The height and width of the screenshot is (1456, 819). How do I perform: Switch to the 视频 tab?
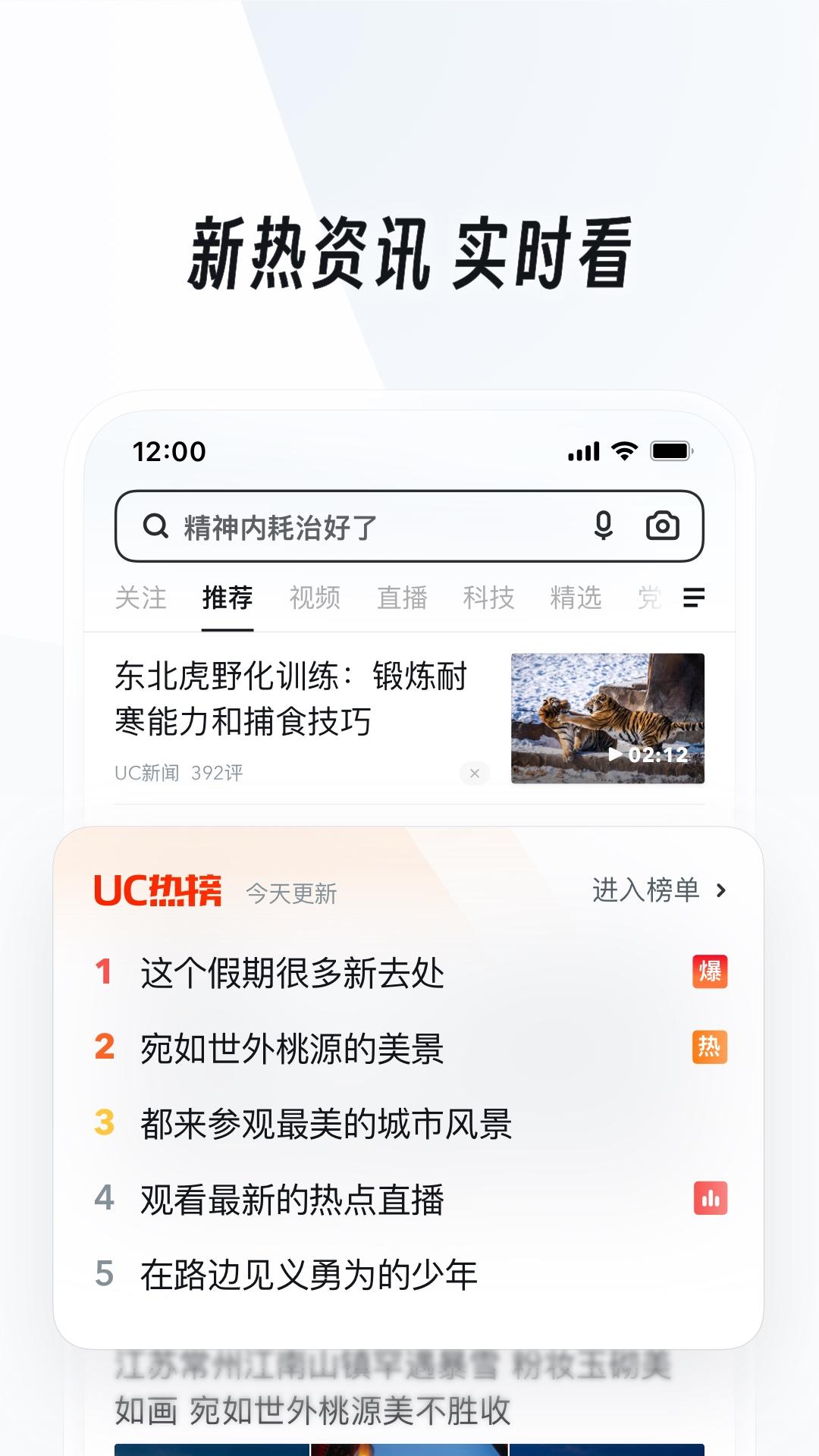316,598
